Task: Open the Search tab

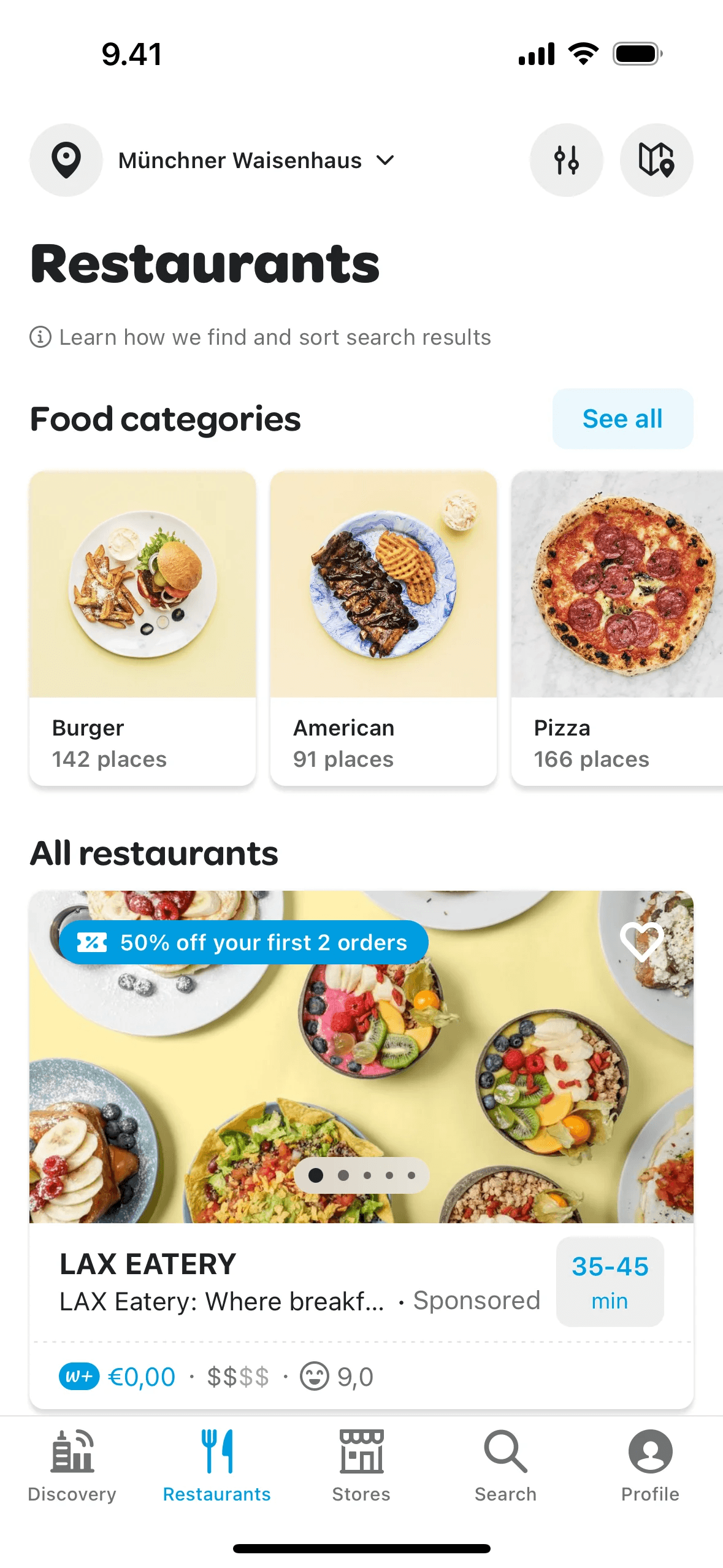Action: tap(505, 1466)
